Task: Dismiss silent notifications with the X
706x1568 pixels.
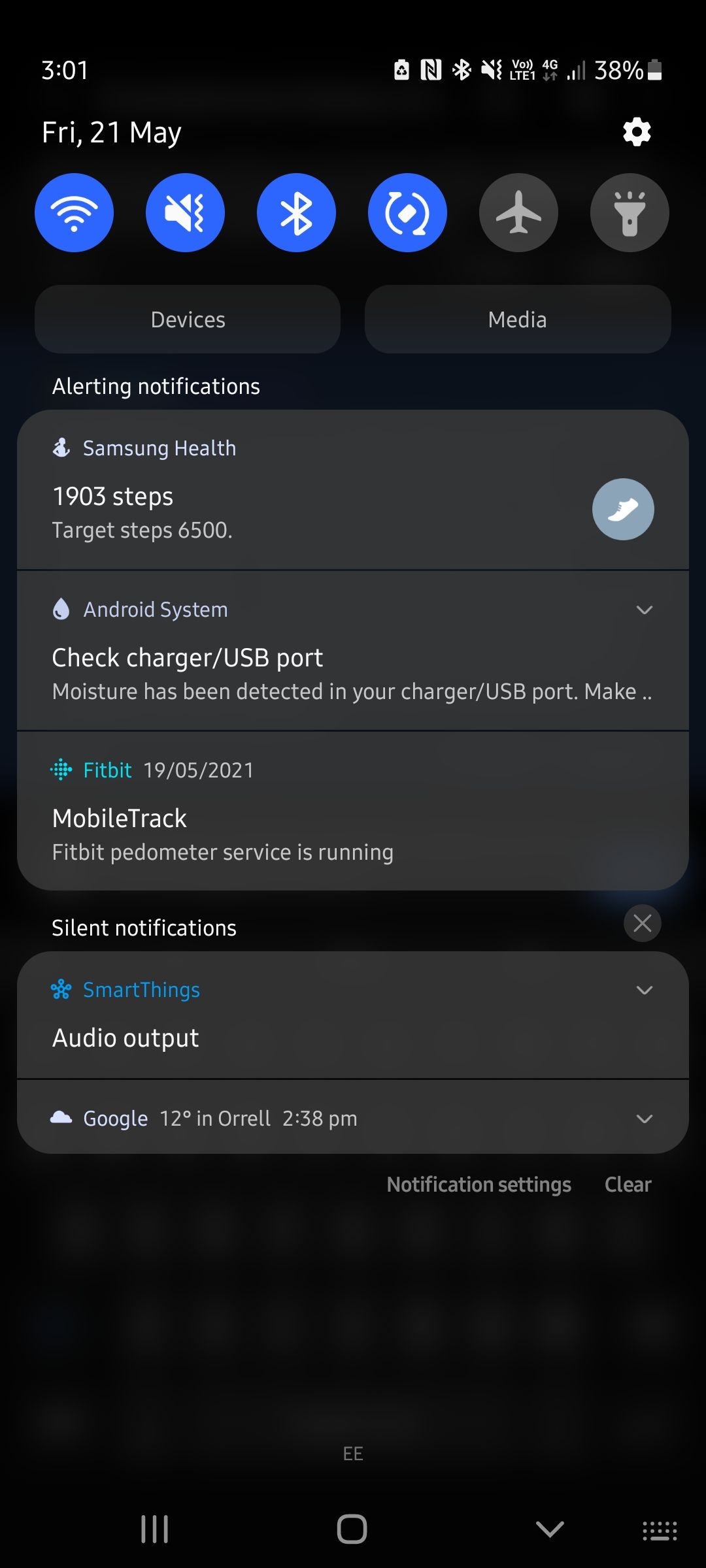Action: coord(643,923)
